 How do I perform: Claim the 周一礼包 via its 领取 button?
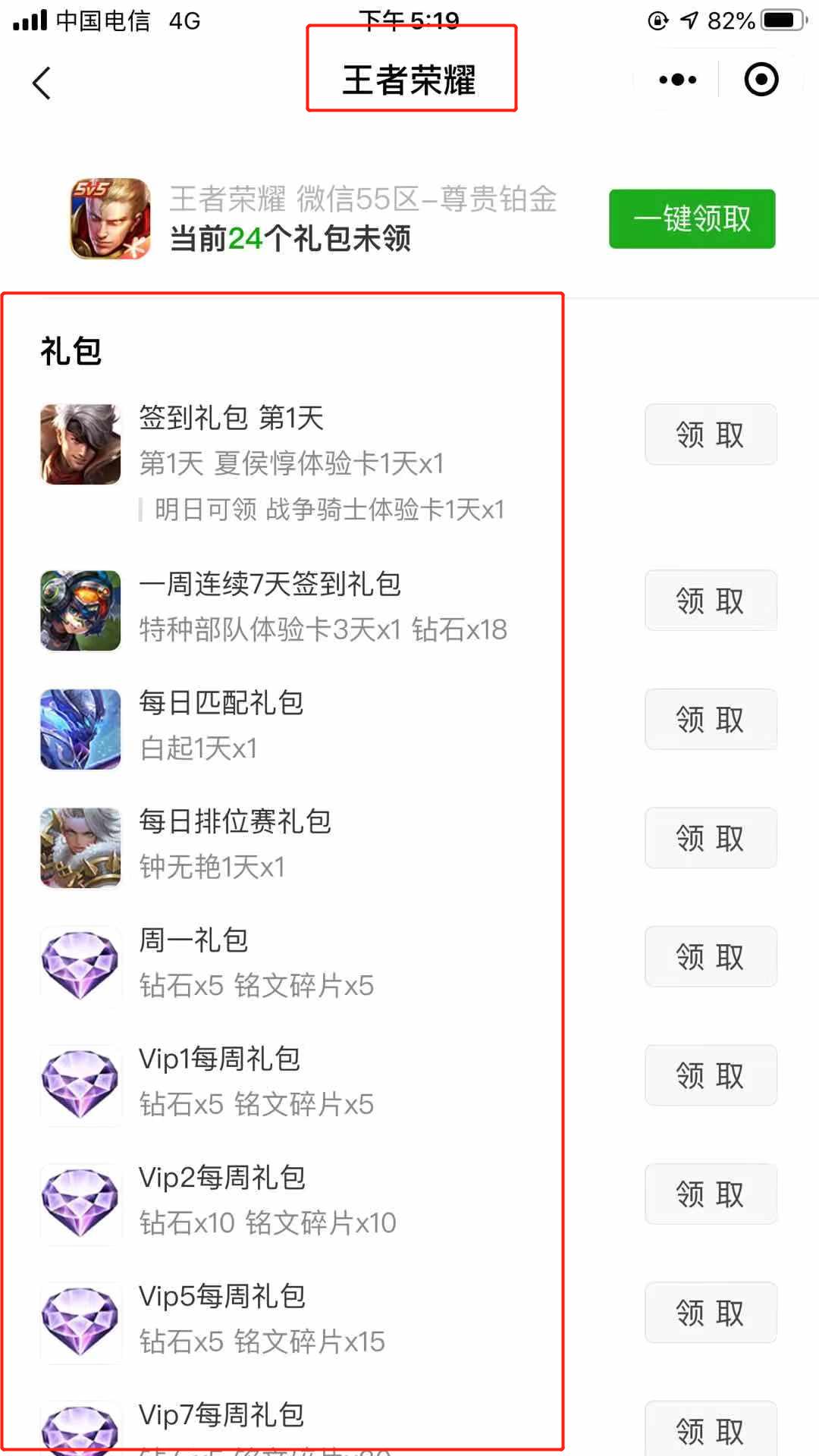point(710,956)
